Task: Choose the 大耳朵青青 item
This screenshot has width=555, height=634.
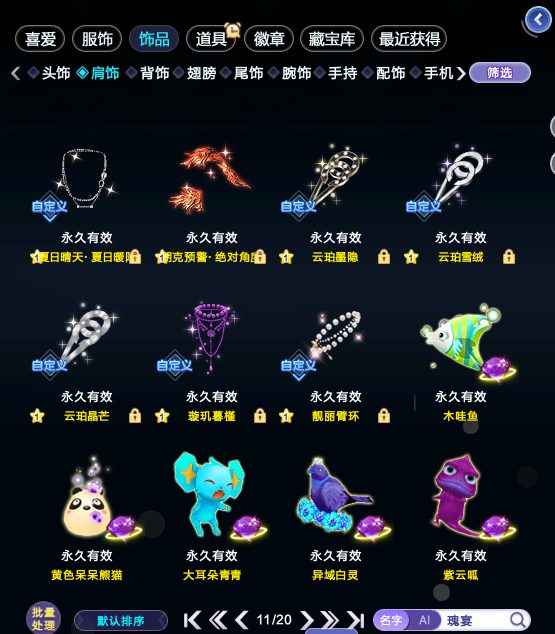Action: coord(211,520)
